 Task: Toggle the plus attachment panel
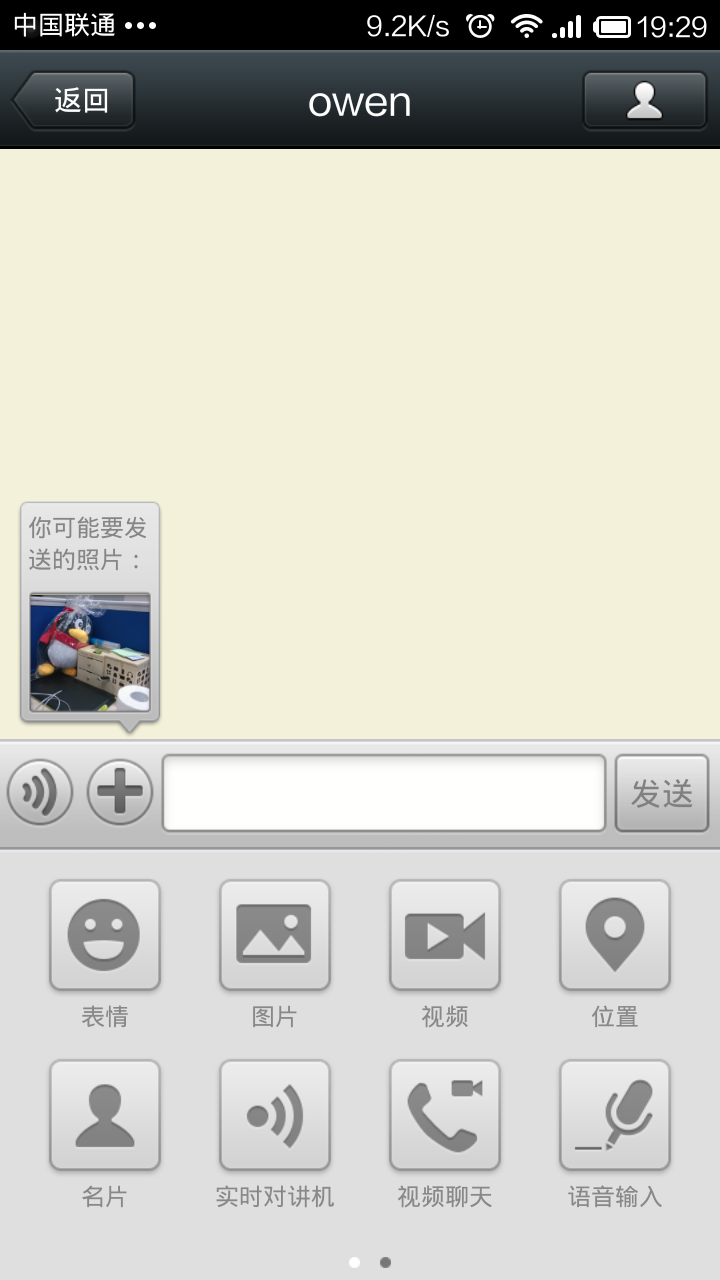120,792
